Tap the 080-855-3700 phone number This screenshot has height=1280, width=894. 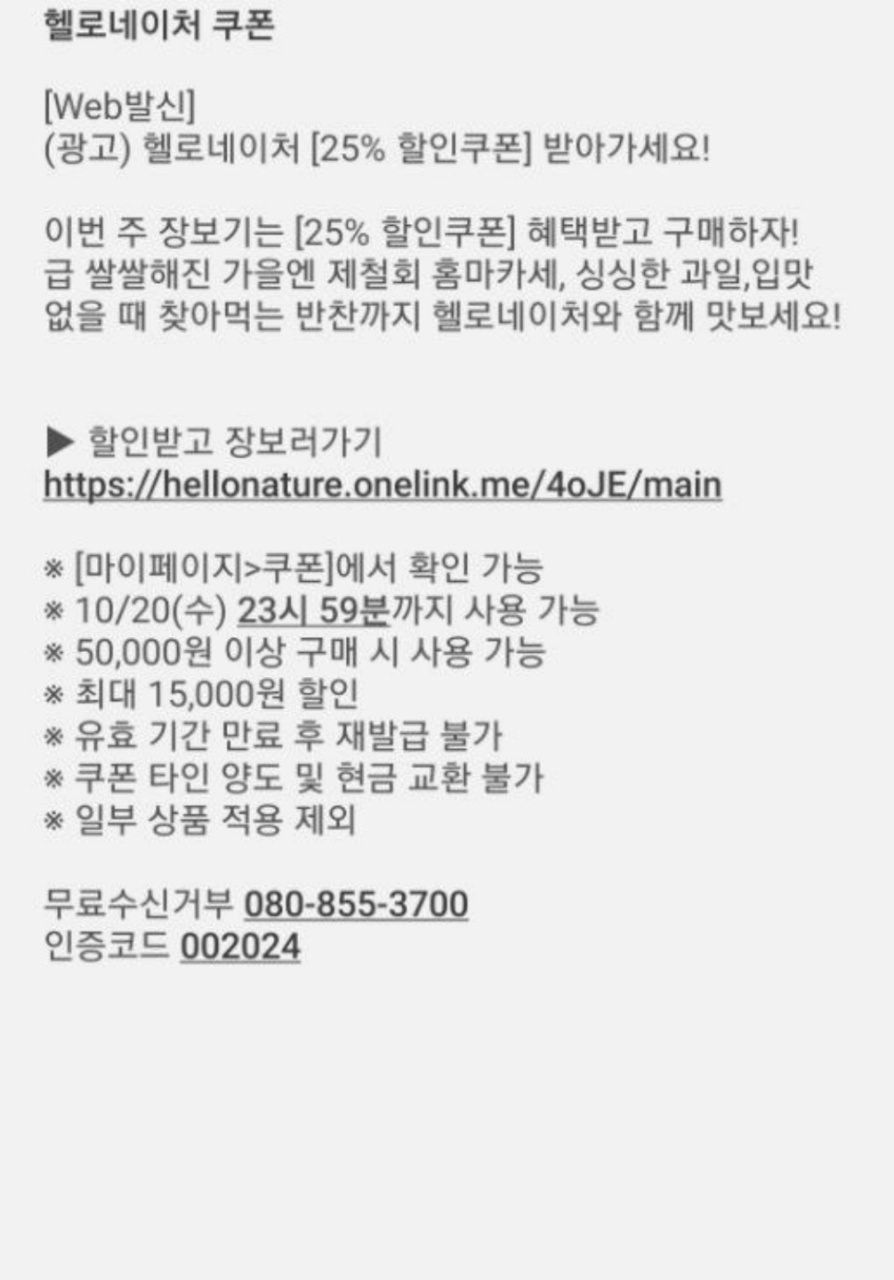point(356,905)
